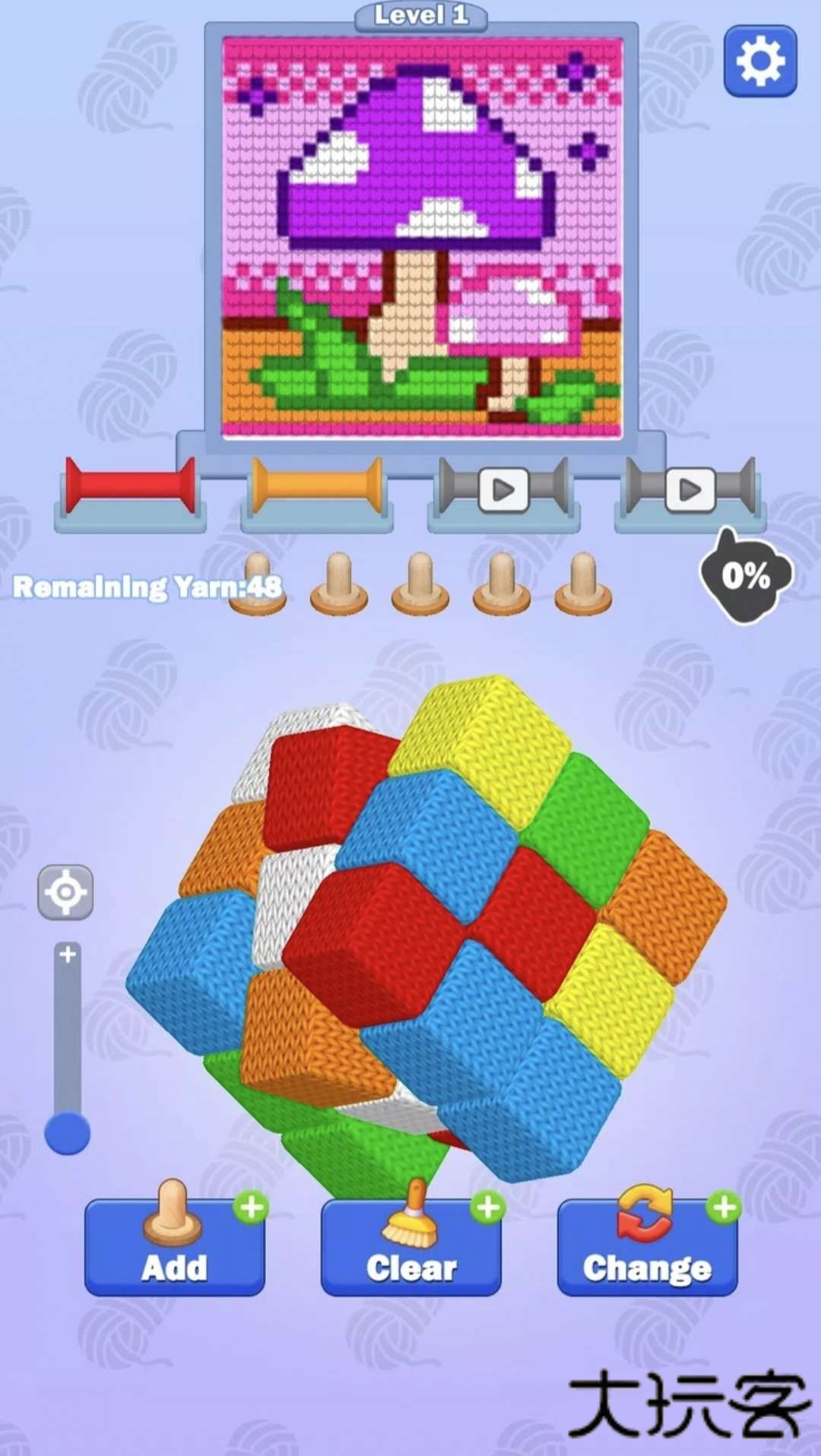Unlock the fourth spool slot with video
This screenshot has width=821, height=1456.
click(689, 490)
